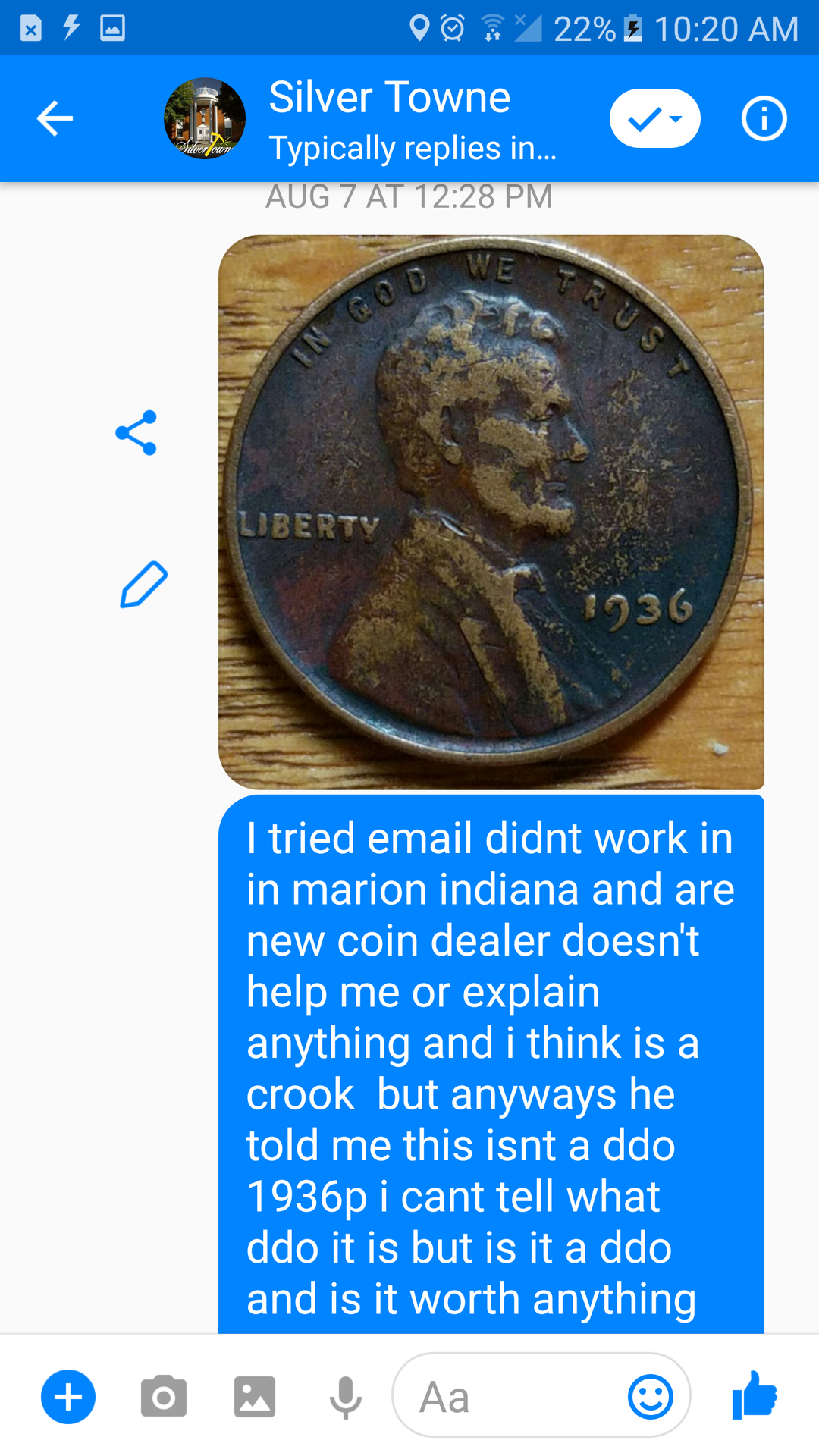Image resolution: width=819 pixels, height=1456 pixels.
Task: Open the gallery image picker
Action: [254, 1397]
